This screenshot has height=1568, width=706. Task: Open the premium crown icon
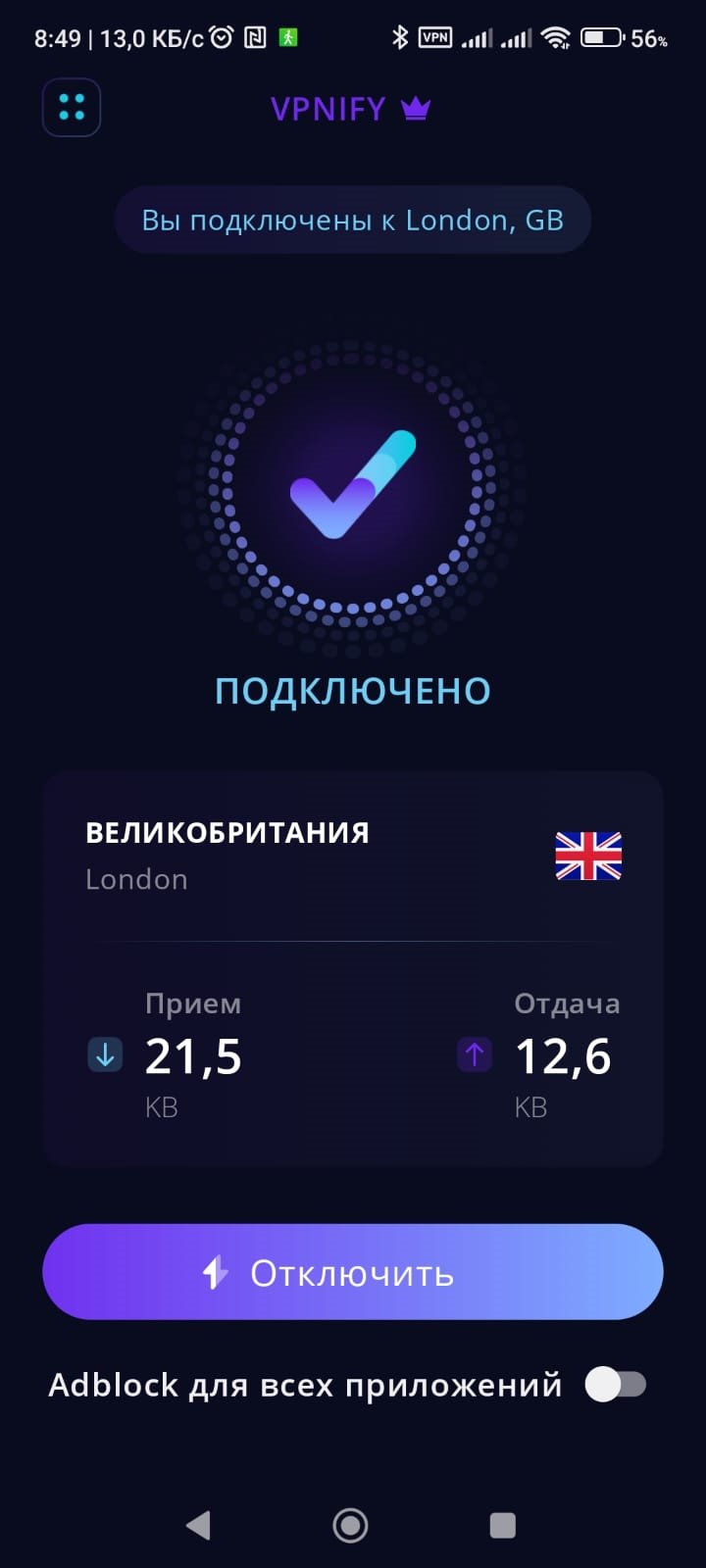(x=416, y=109)
